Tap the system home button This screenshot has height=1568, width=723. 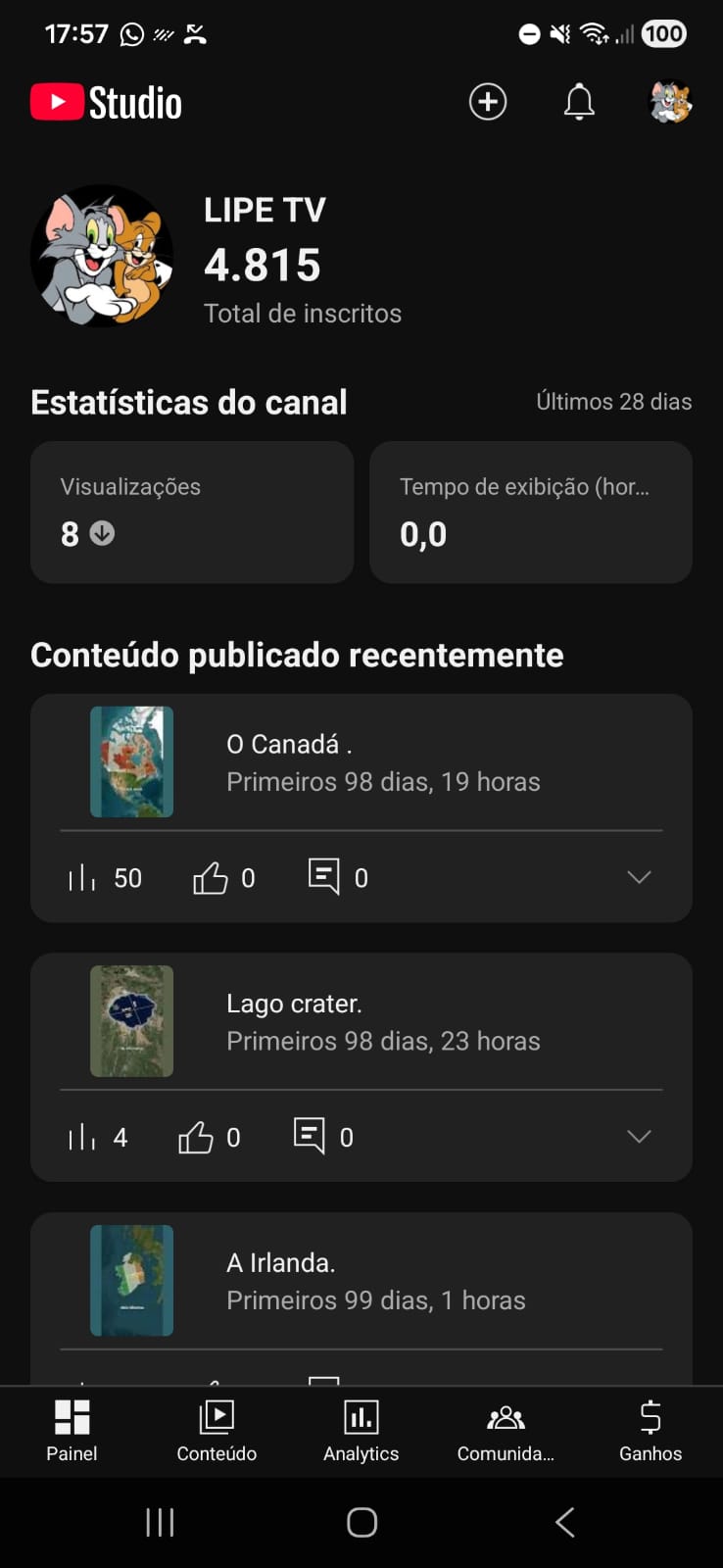(x=361, y=1522)
